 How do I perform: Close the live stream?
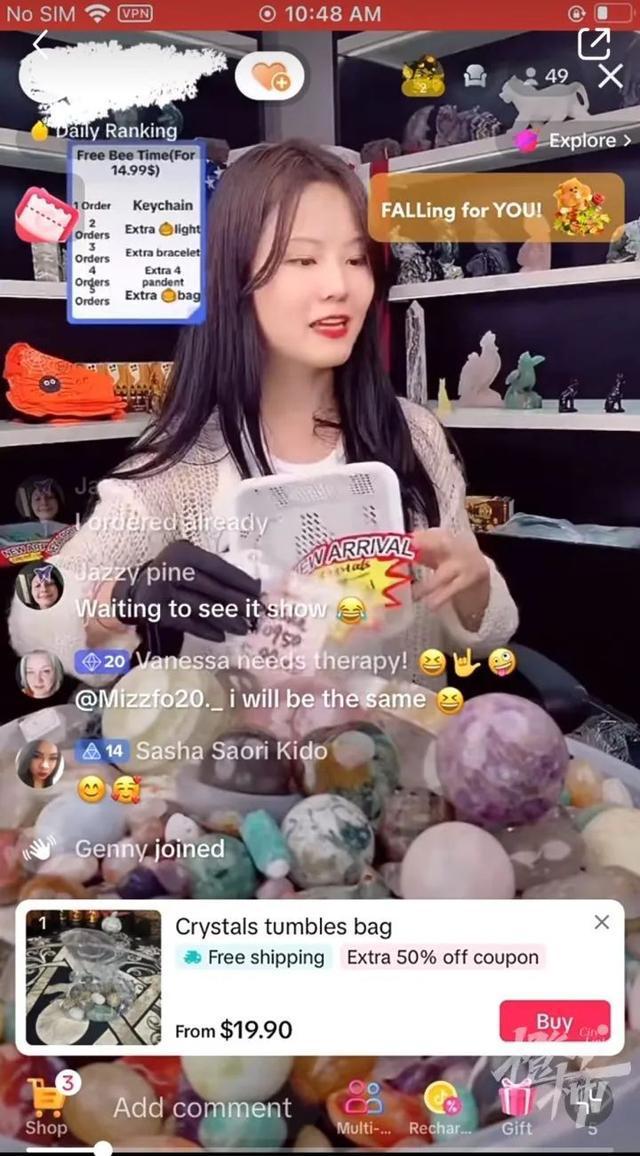click(611, 76)
